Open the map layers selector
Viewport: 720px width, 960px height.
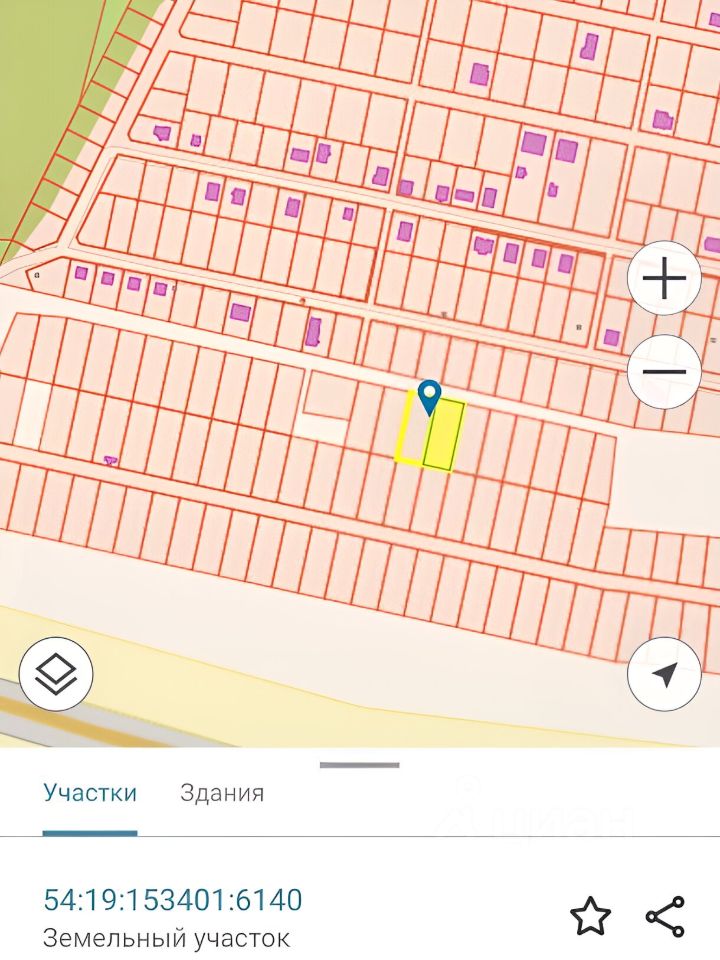coord(56,675)
